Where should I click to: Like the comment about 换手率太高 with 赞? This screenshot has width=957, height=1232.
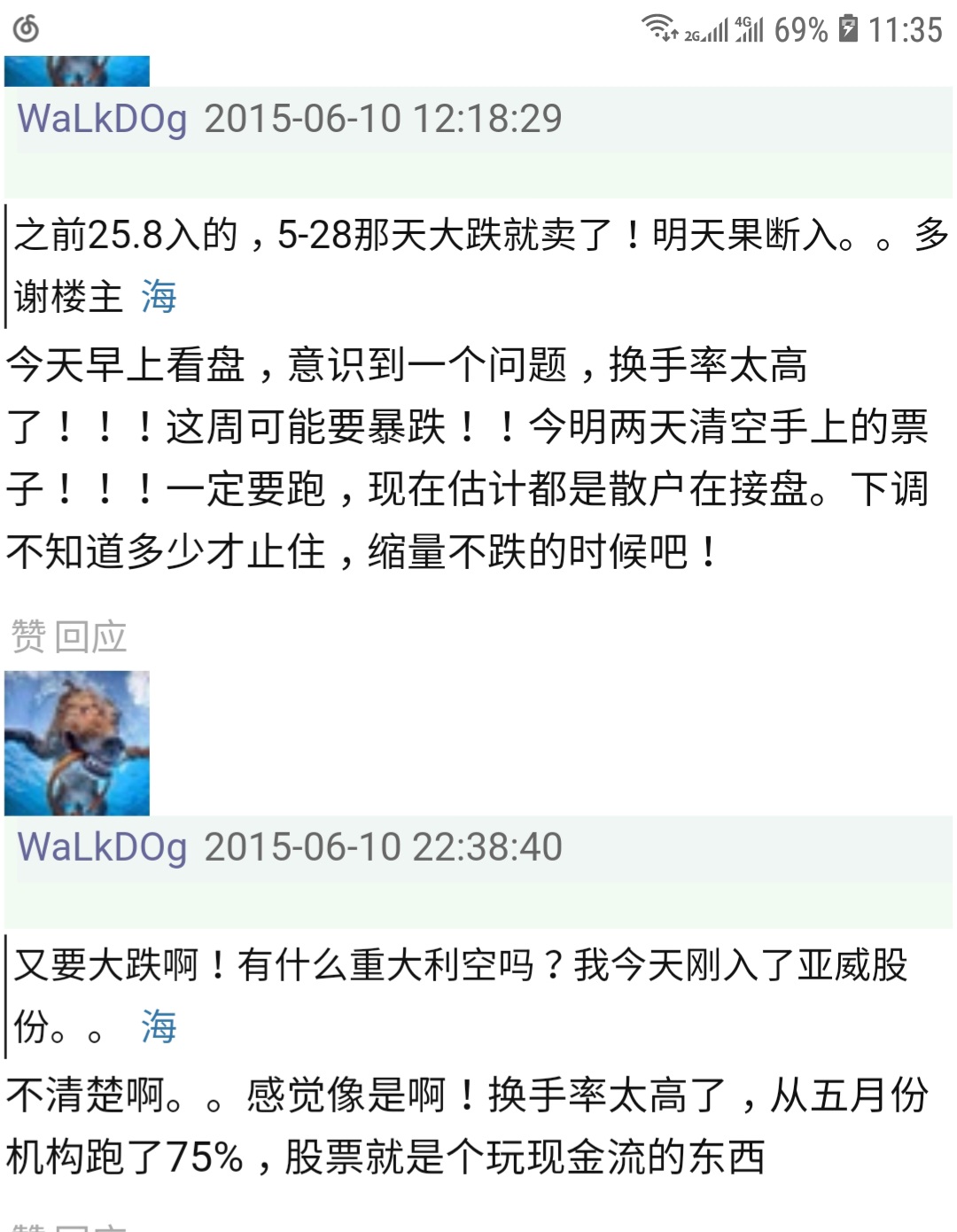click(x=28, y=636)
